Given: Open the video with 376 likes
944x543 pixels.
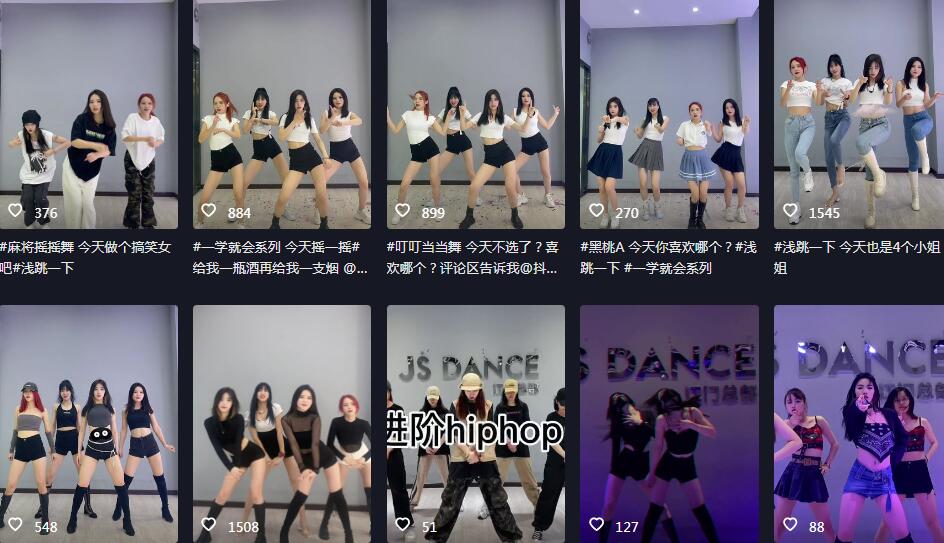Looking at the screenshot, I should pos(88,115).
